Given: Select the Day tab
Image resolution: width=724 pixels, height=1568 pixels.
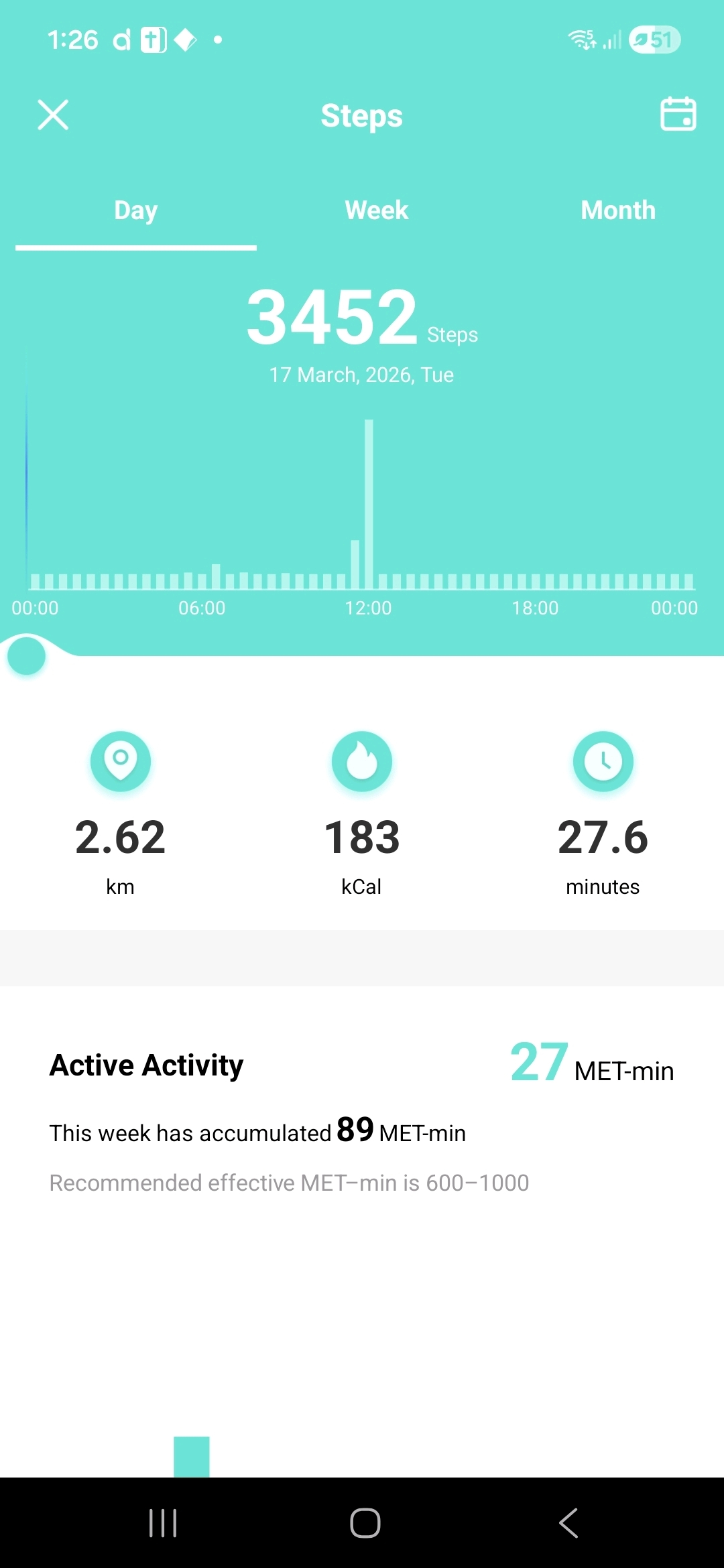Looking at the screenshot, I should 135,210.
